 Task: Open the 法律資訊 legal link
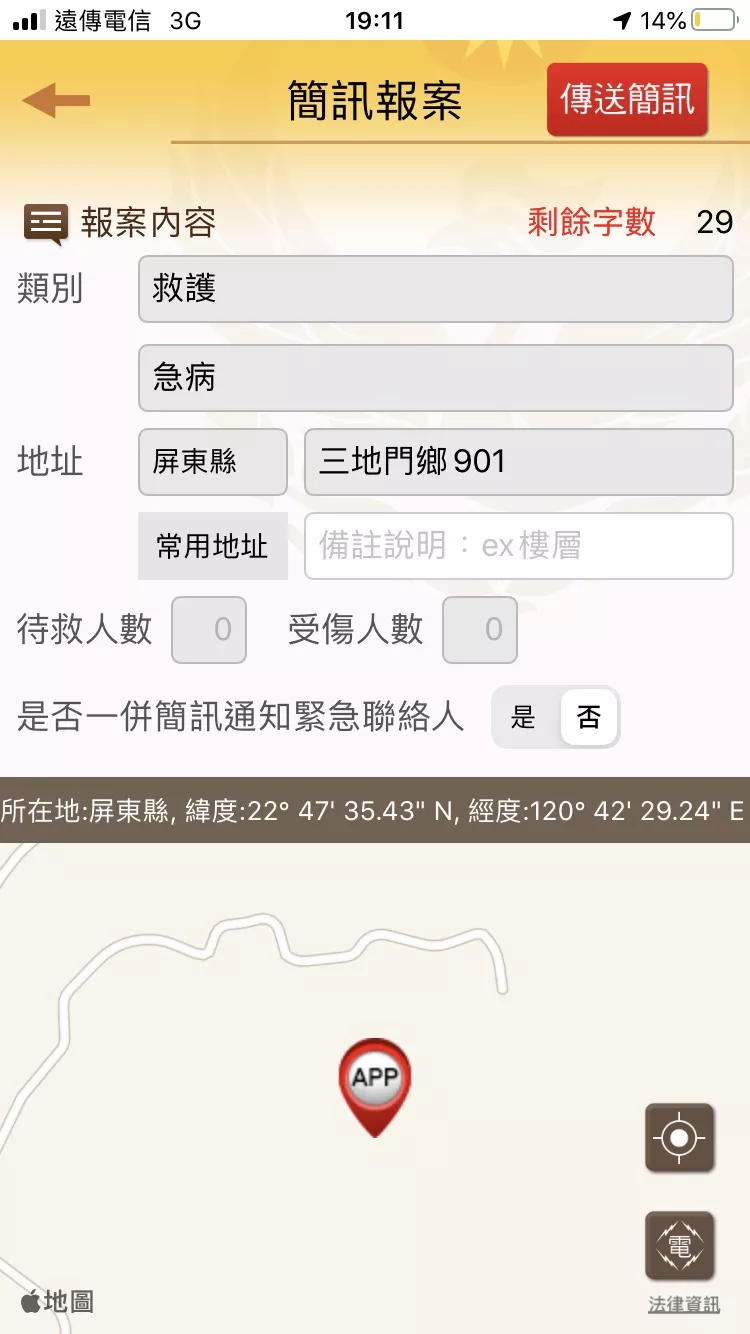[x=684, y=1304]
